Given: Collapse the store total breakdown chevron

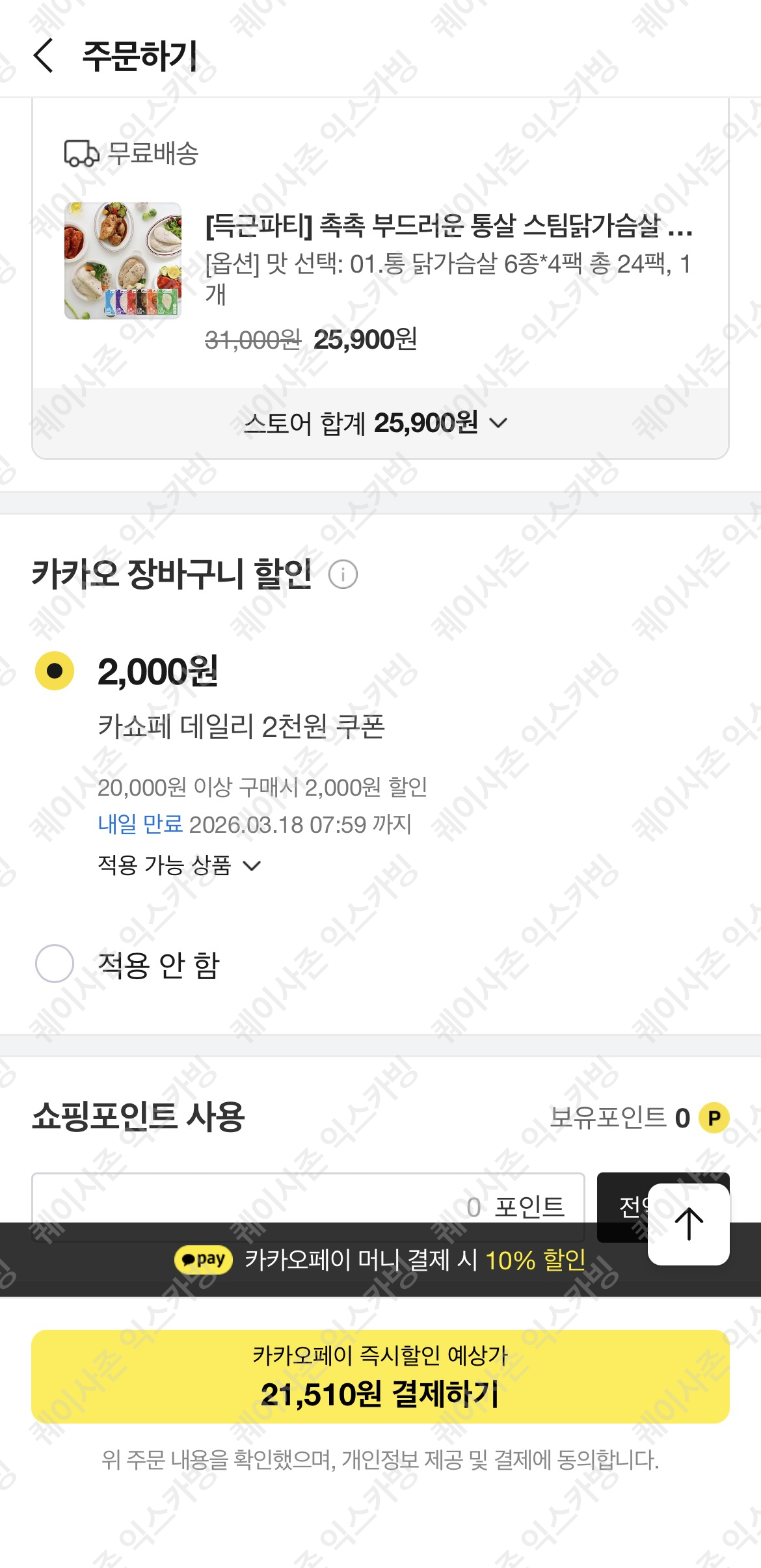Looking at the screenshot, I should coord(499,424).
